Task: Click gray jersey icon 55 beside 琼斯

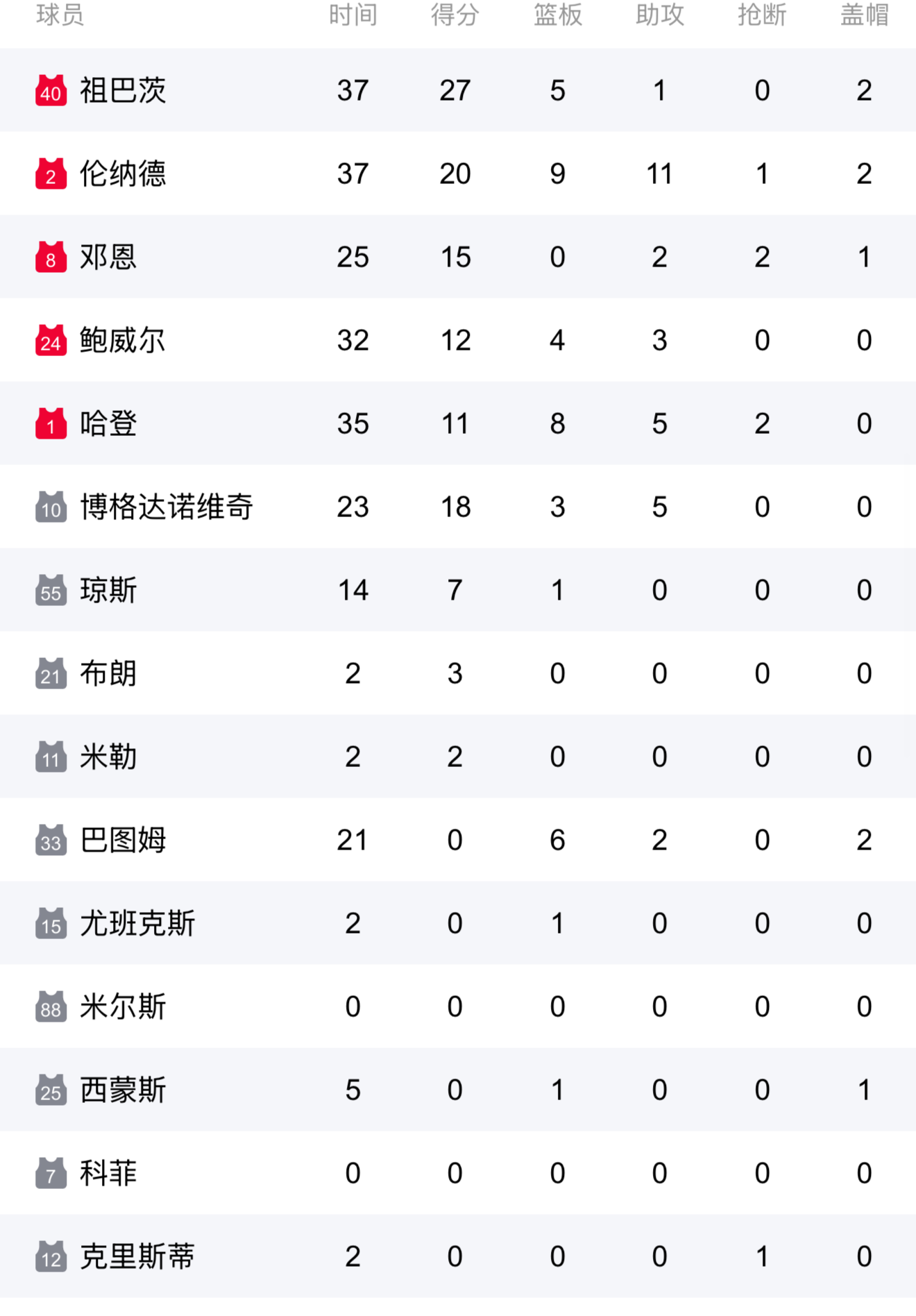Action: (50, 590)
